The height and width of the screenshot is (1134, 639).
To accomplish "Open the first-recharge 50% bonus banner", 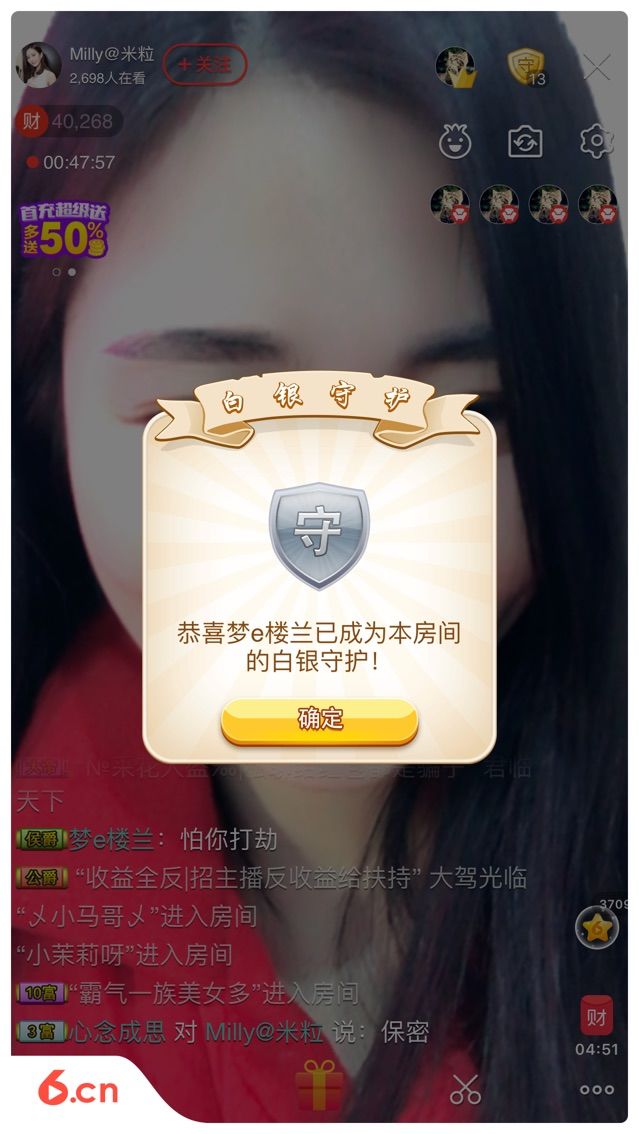I will (x=65, y=231).
